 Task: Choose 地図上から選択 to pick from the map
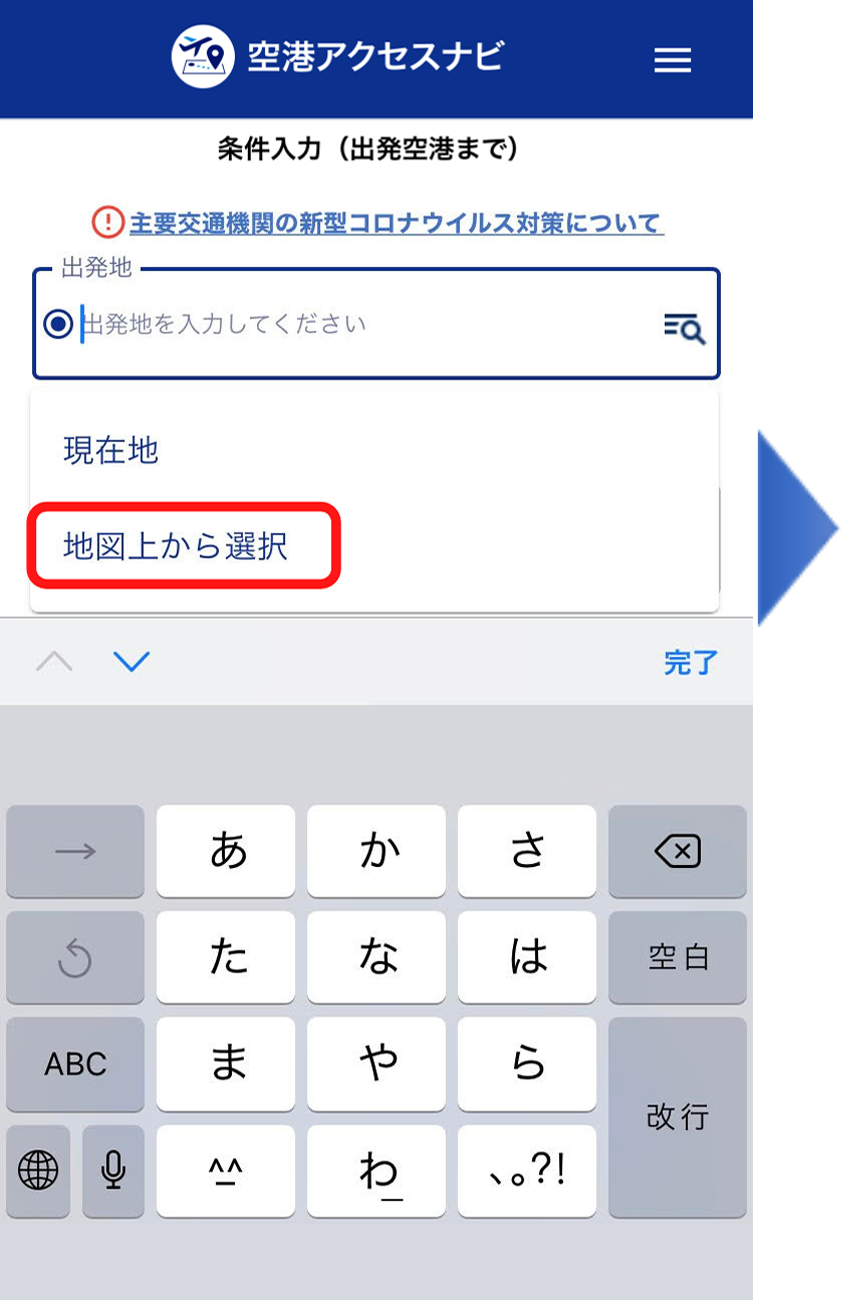176,546
